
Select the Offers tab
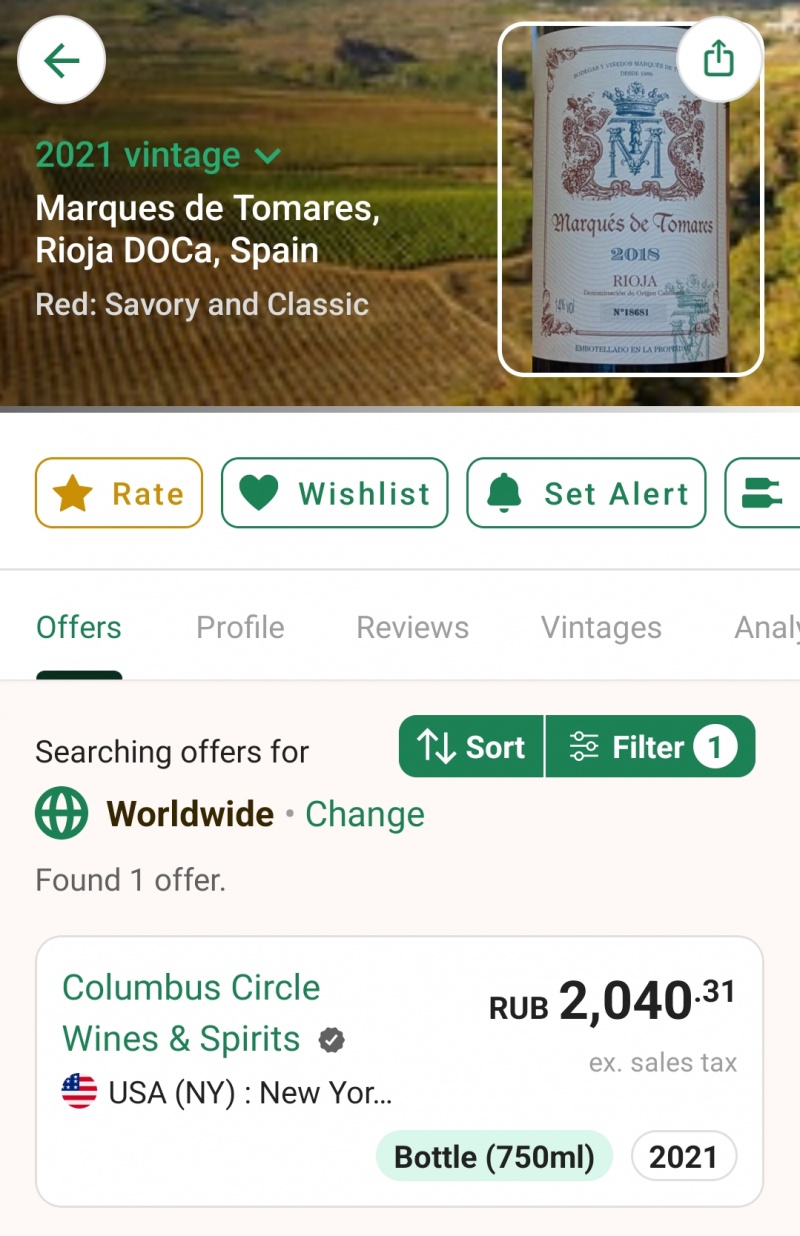pos(79,628)
